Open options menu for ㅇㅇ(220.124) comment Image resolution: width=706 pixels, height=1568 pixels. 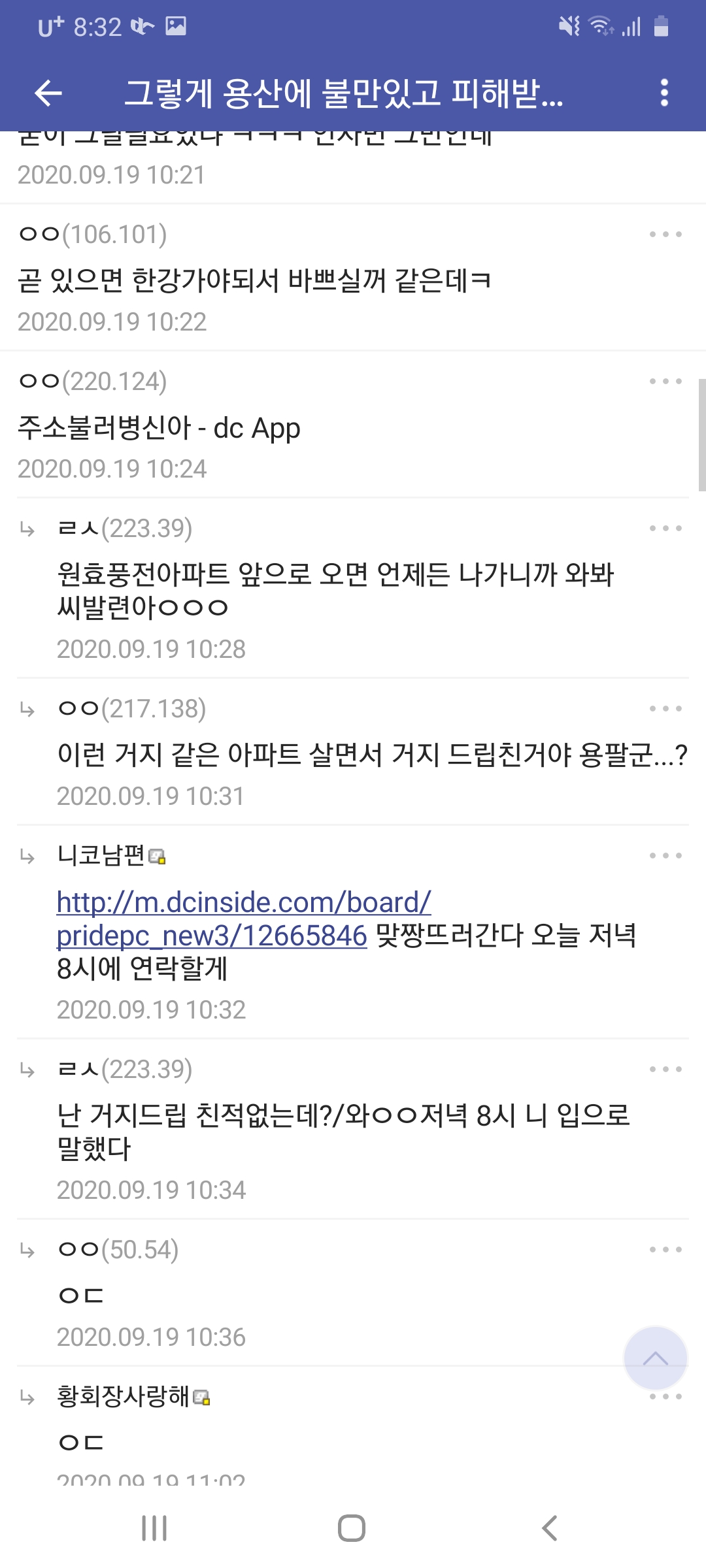click(x=664, y=382)
